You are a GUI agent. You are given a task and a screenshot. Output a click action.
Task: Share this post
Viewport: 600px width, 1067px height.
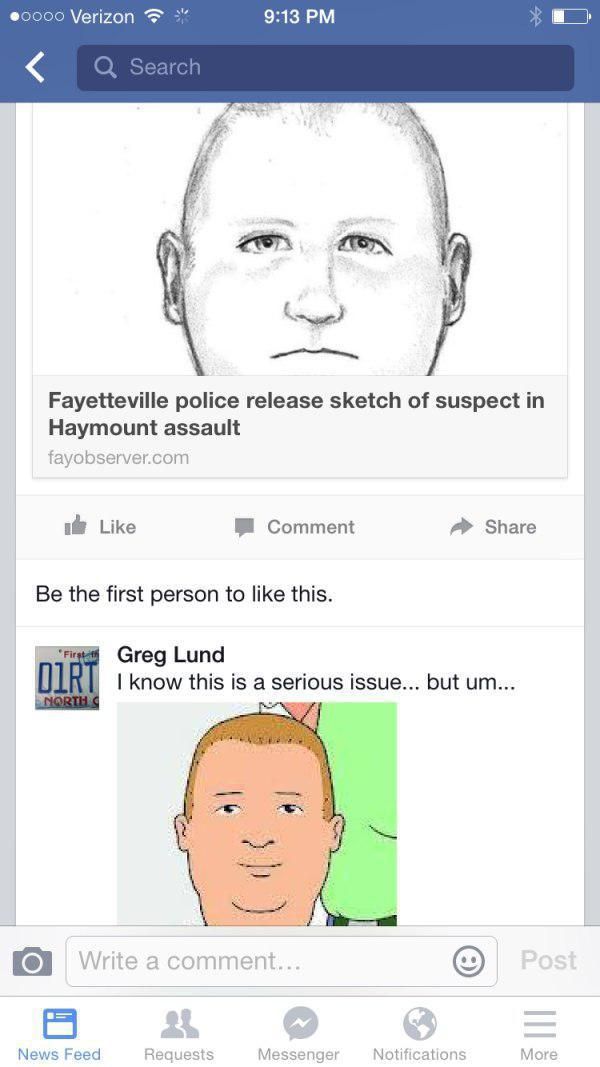tap(495, 527)
